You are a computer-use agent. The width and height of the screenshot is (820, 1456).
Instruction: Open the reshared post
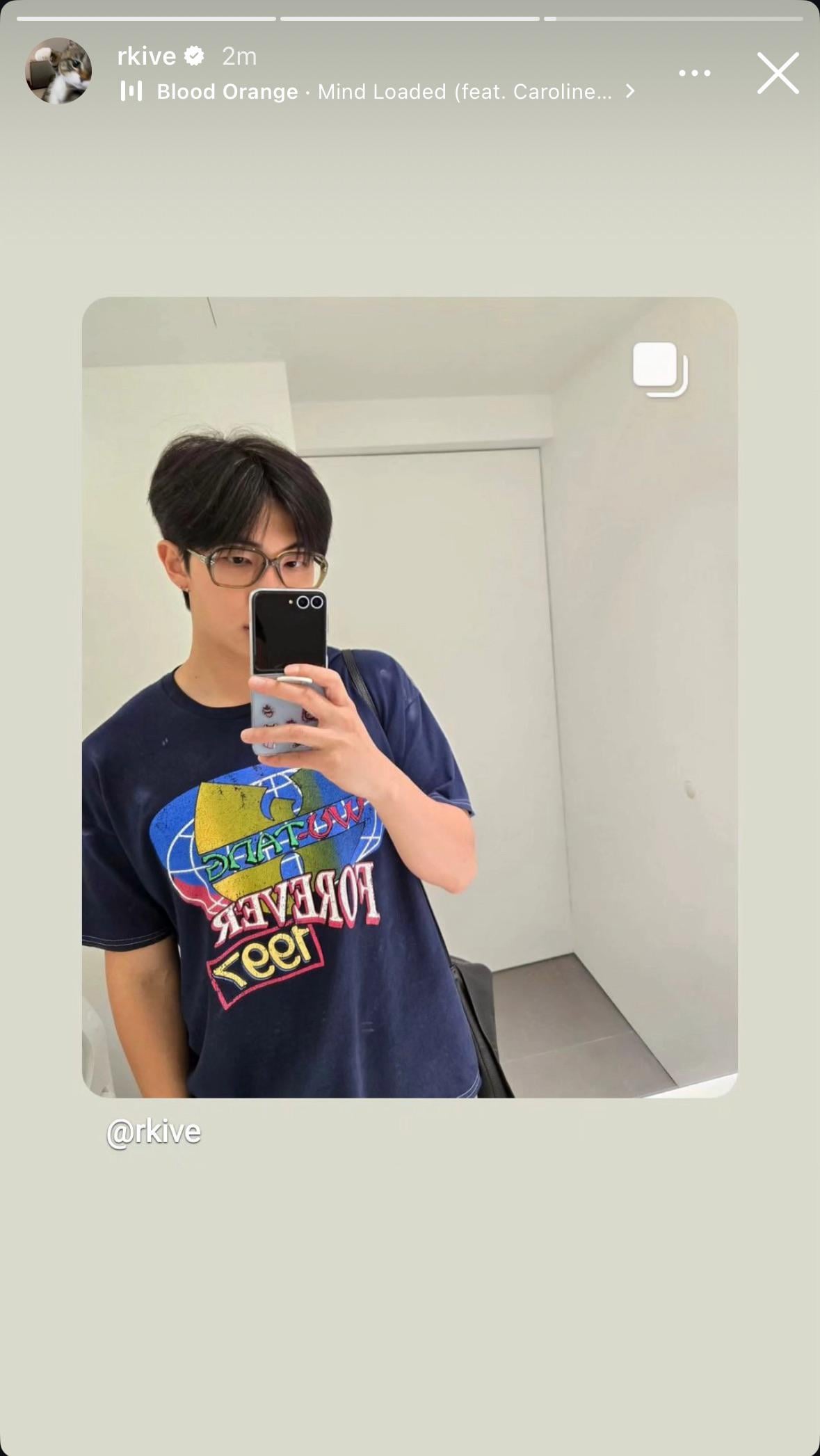[x=410, y=696]
